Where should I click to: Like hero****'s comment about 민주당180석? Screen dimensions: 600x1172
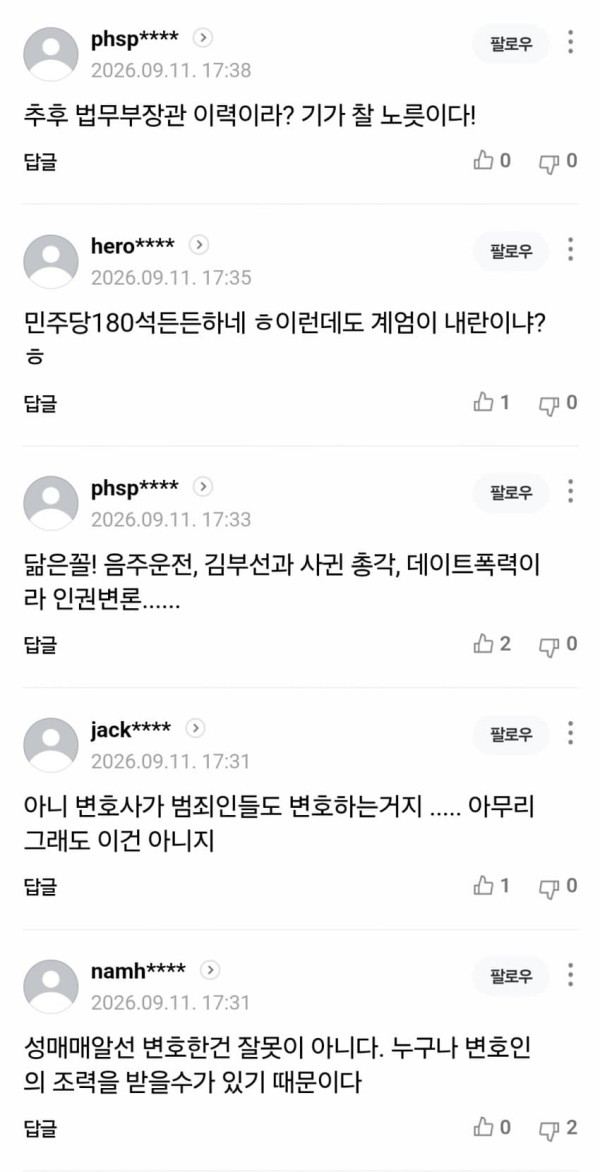point(492,403)
